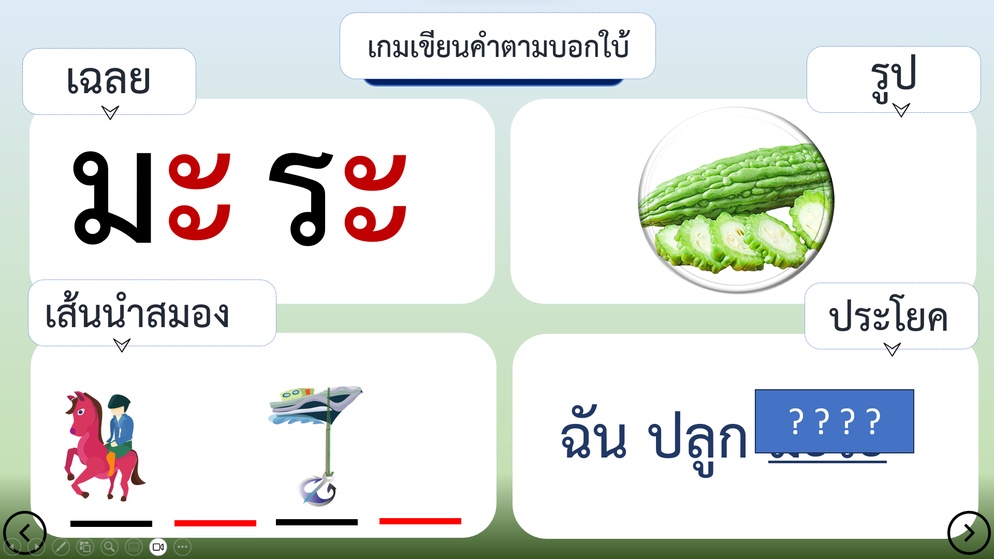Open more slideshow options menu
The height and width of the screenshot is (559, 994).
182,547
